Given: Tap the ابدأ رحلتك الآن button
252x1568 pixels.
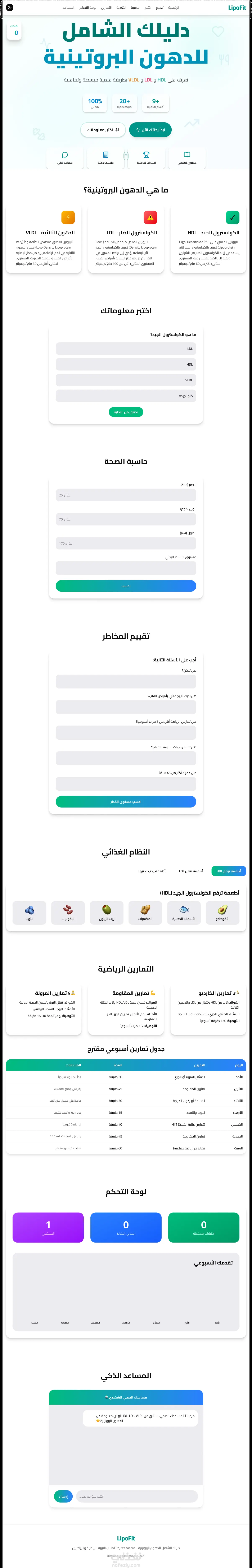Looking at the screenshot, I should coord(150,130).
